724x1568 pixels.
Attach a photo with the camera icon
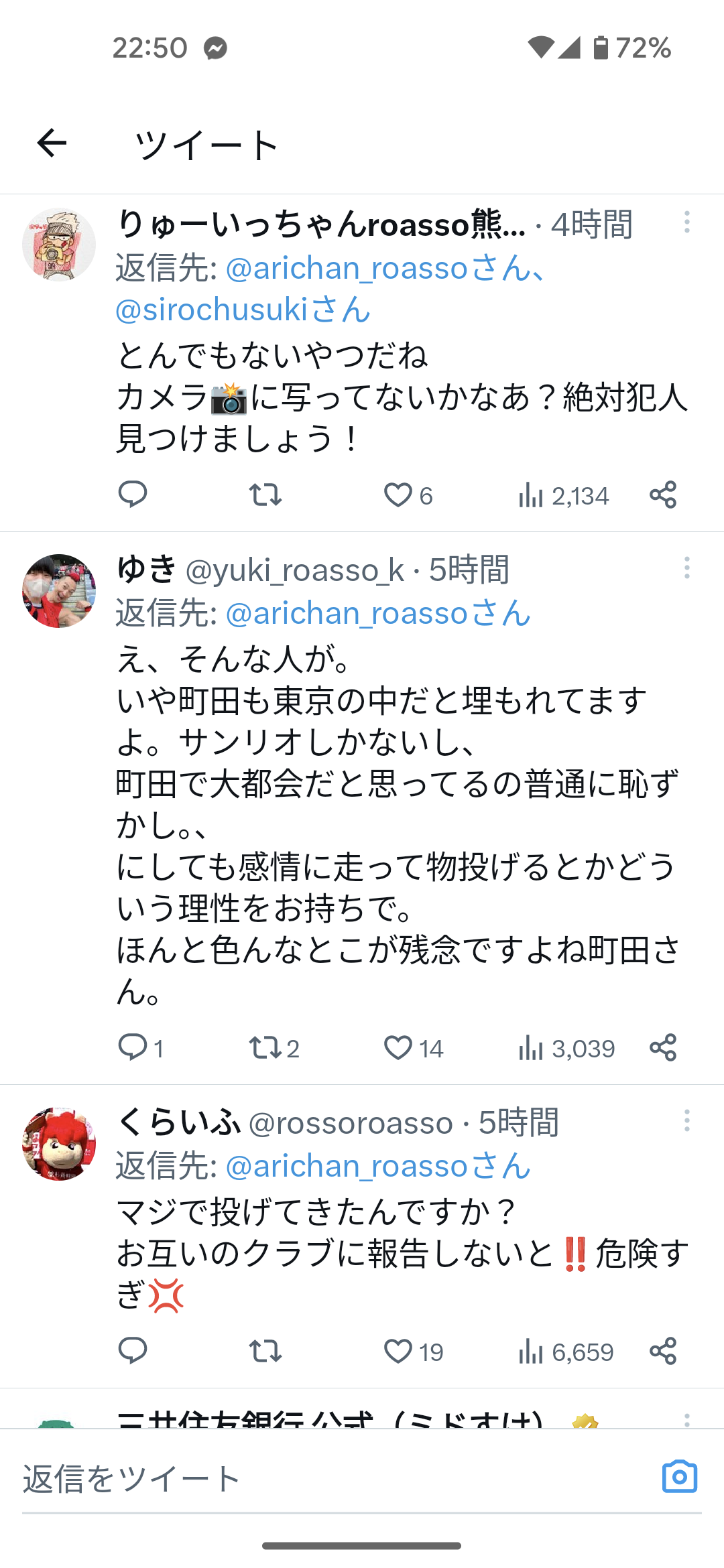click(x=680, y=1477)
